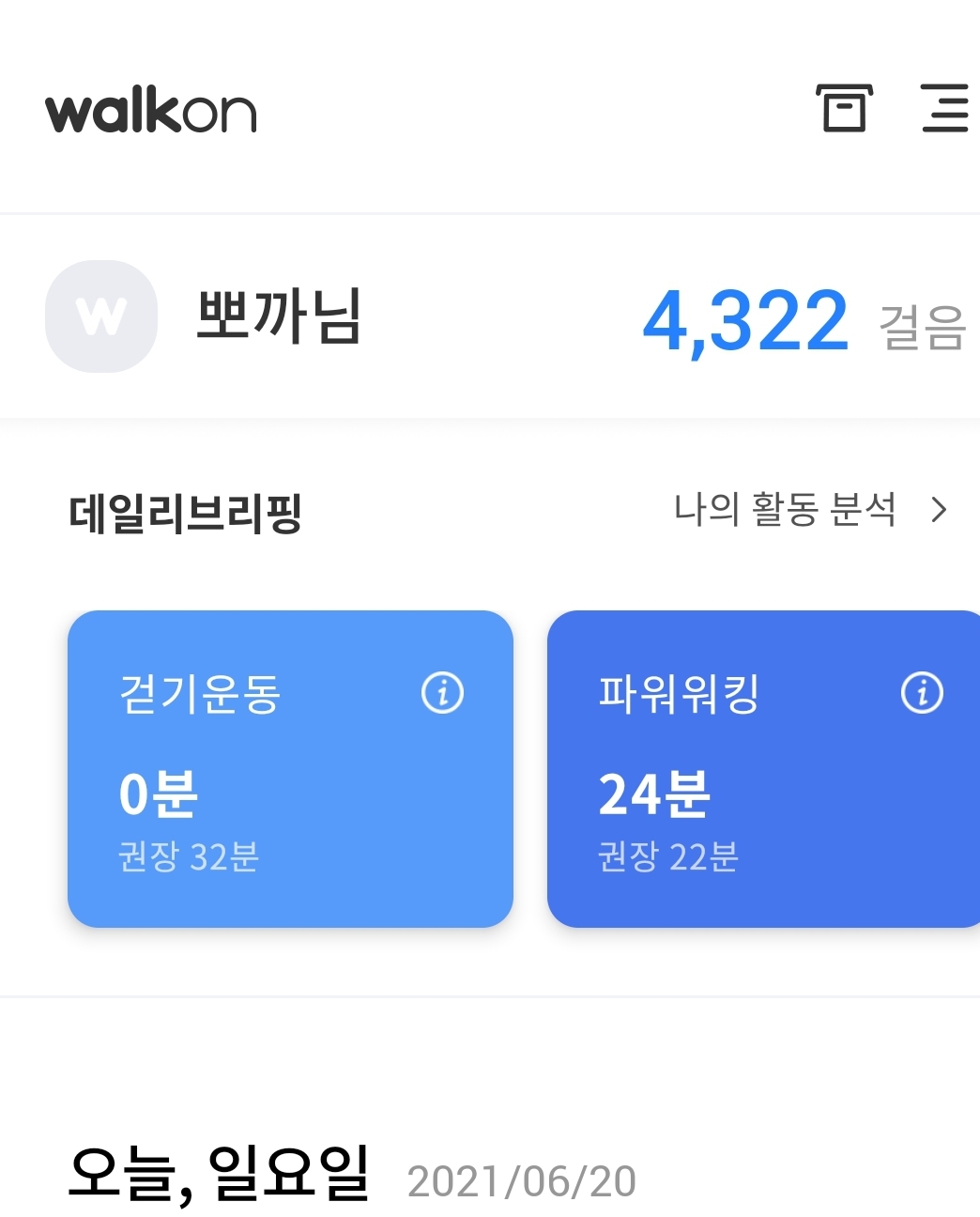Open the hamburger menu
The height and width of the screenshot is (1217, 980).
pos(944,108)
